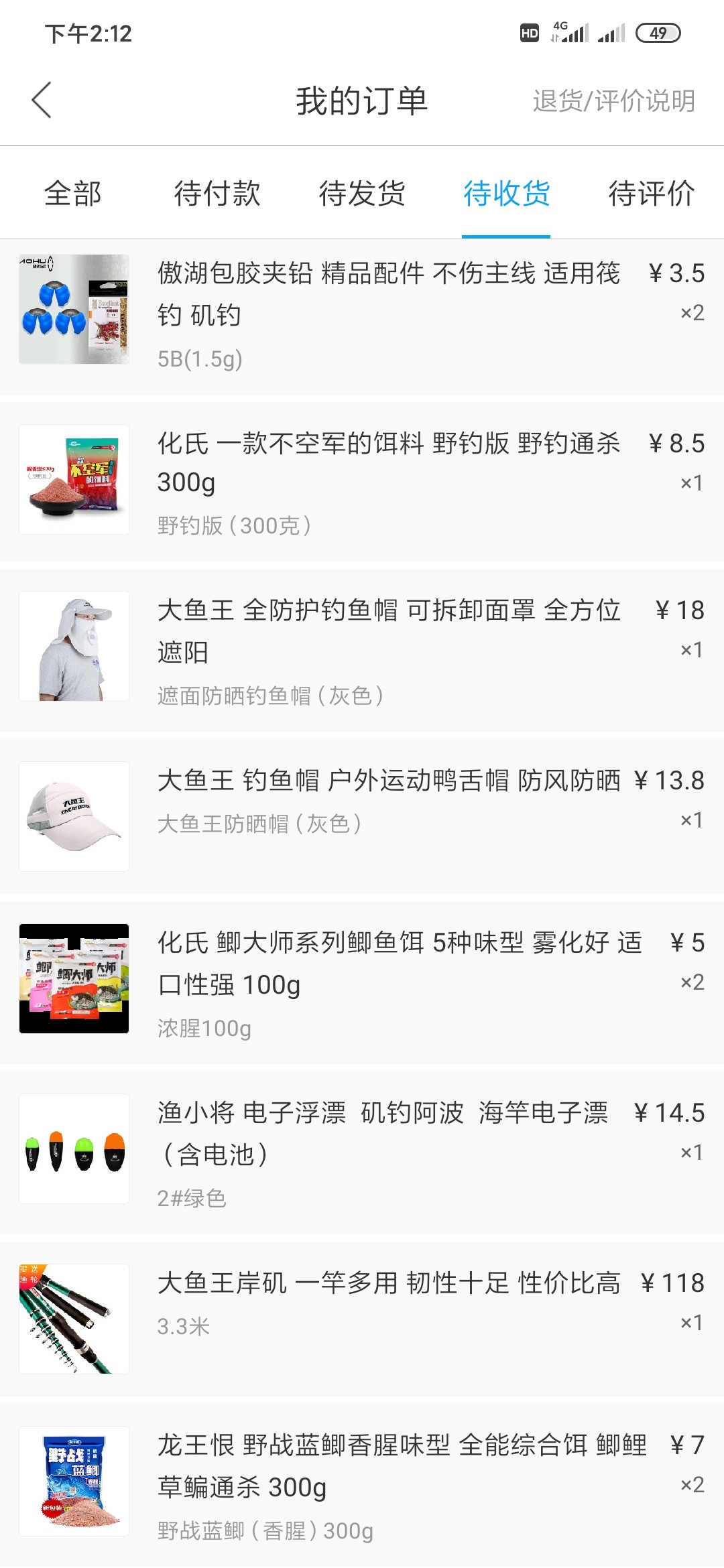Open the 待付款 tab

[217, 194]
